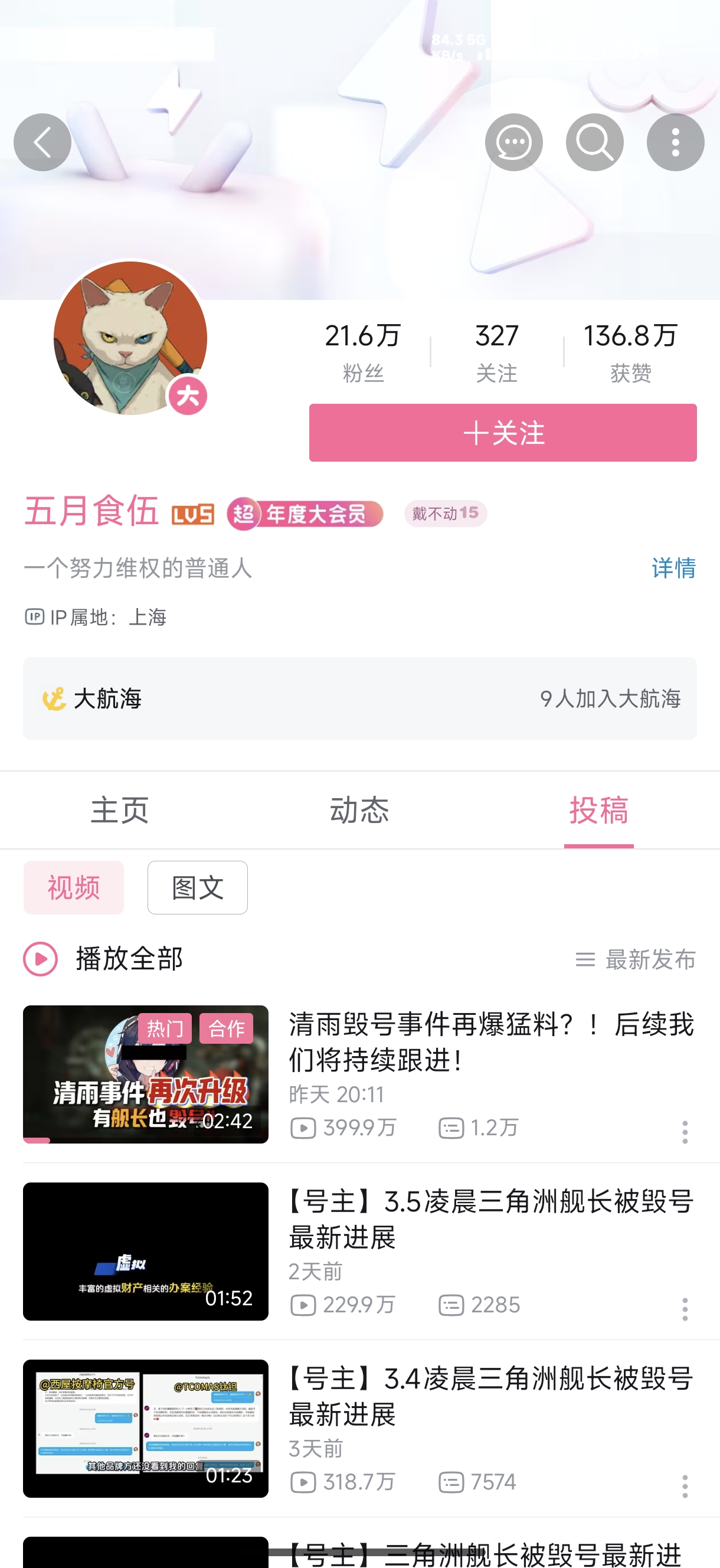720x1568 pixels.
Task: Select the 视频 filter chip
Action: [x=74, y=887]
